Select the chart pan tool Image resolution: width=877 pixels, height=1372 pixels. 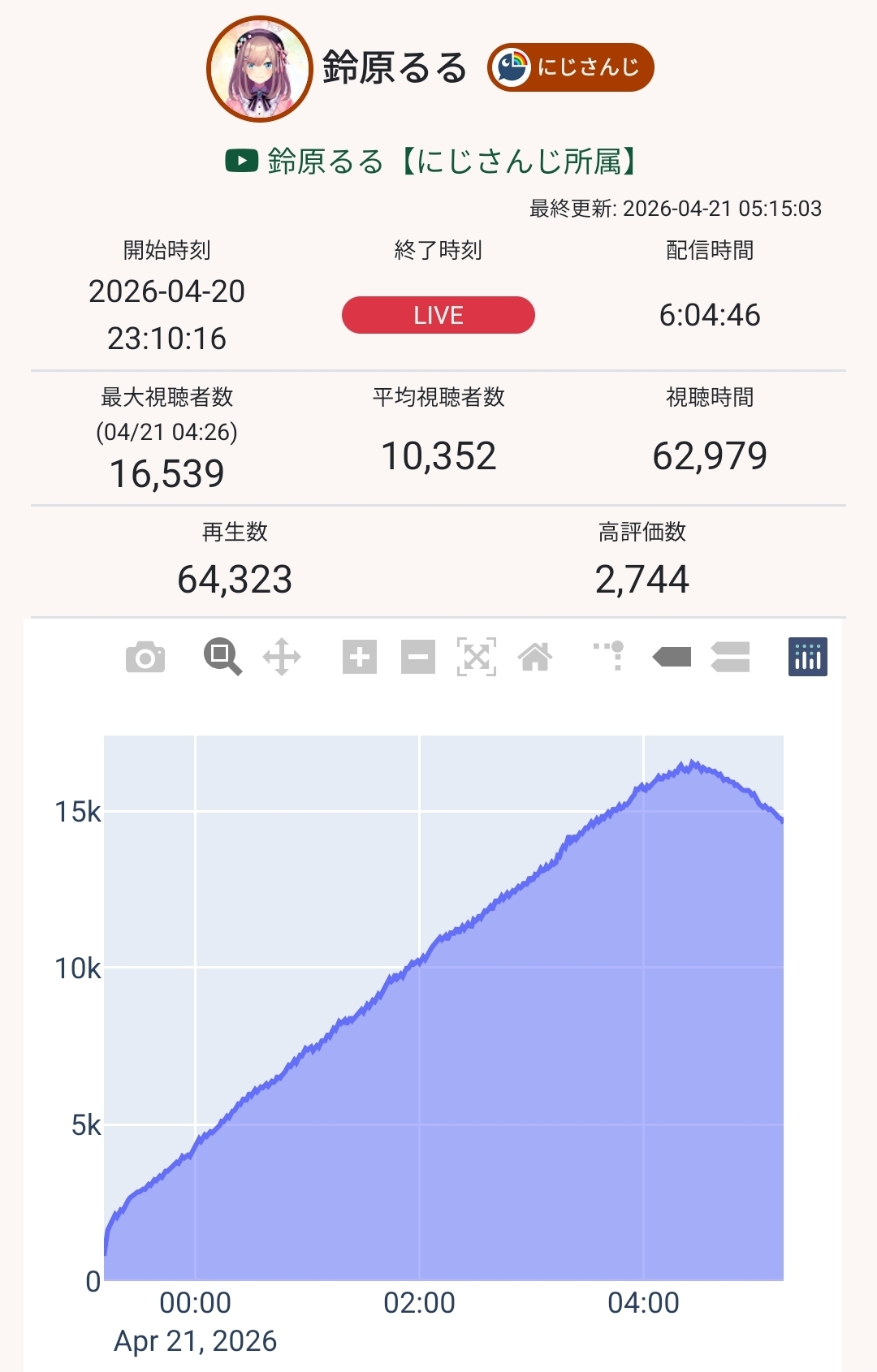[x=282, y=657]
